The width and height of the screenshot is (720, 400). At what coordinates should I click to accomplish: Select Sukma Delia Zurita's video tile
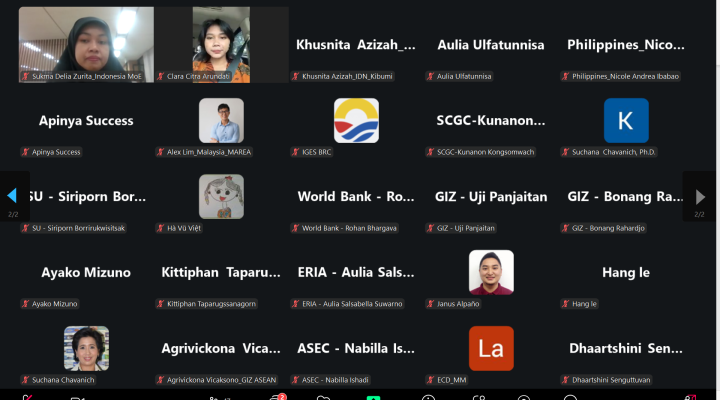click(x=86, y=44)
